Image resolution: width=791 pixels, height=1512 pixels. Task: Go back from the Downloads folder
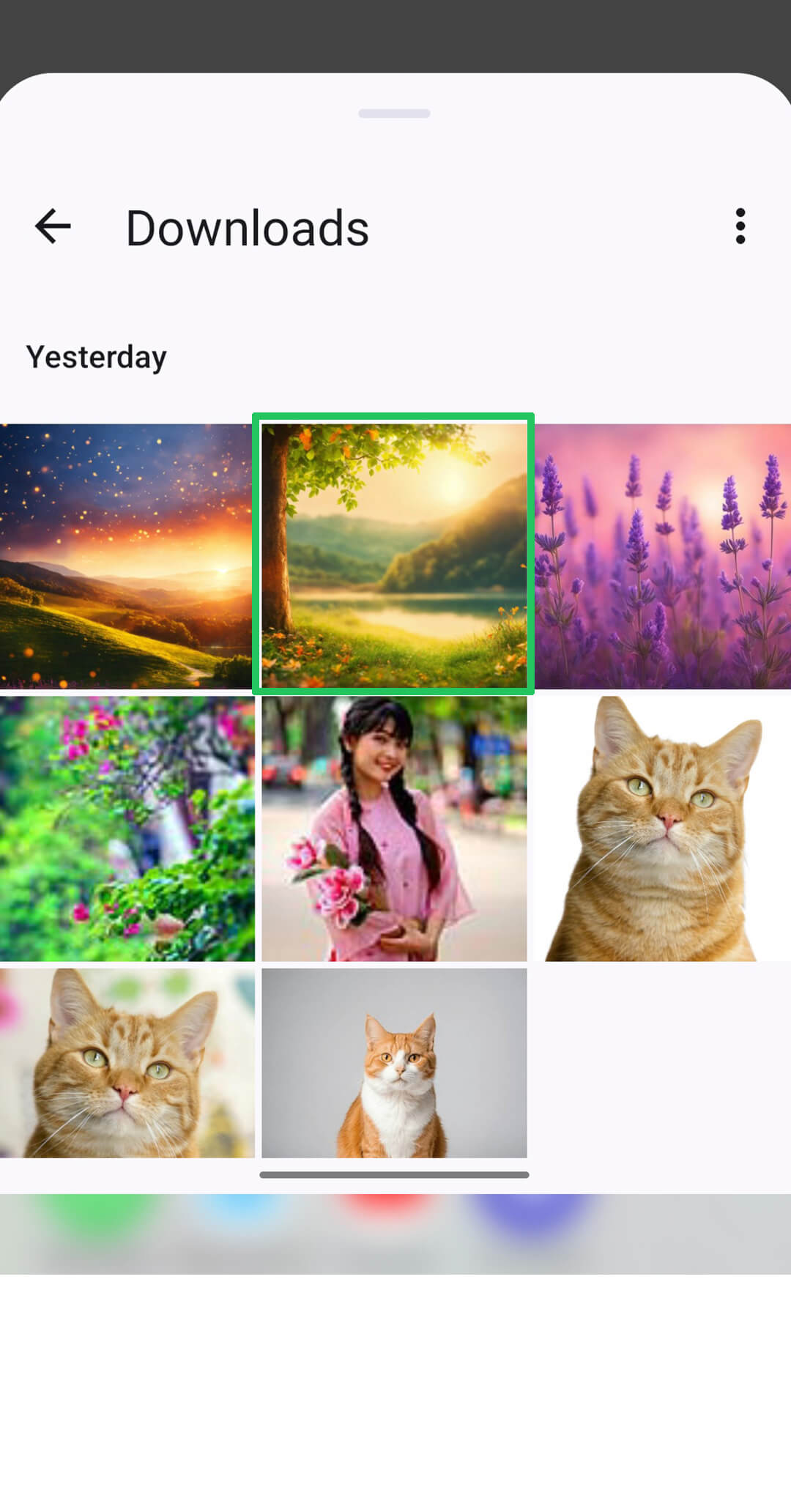[x=53, y=226]
